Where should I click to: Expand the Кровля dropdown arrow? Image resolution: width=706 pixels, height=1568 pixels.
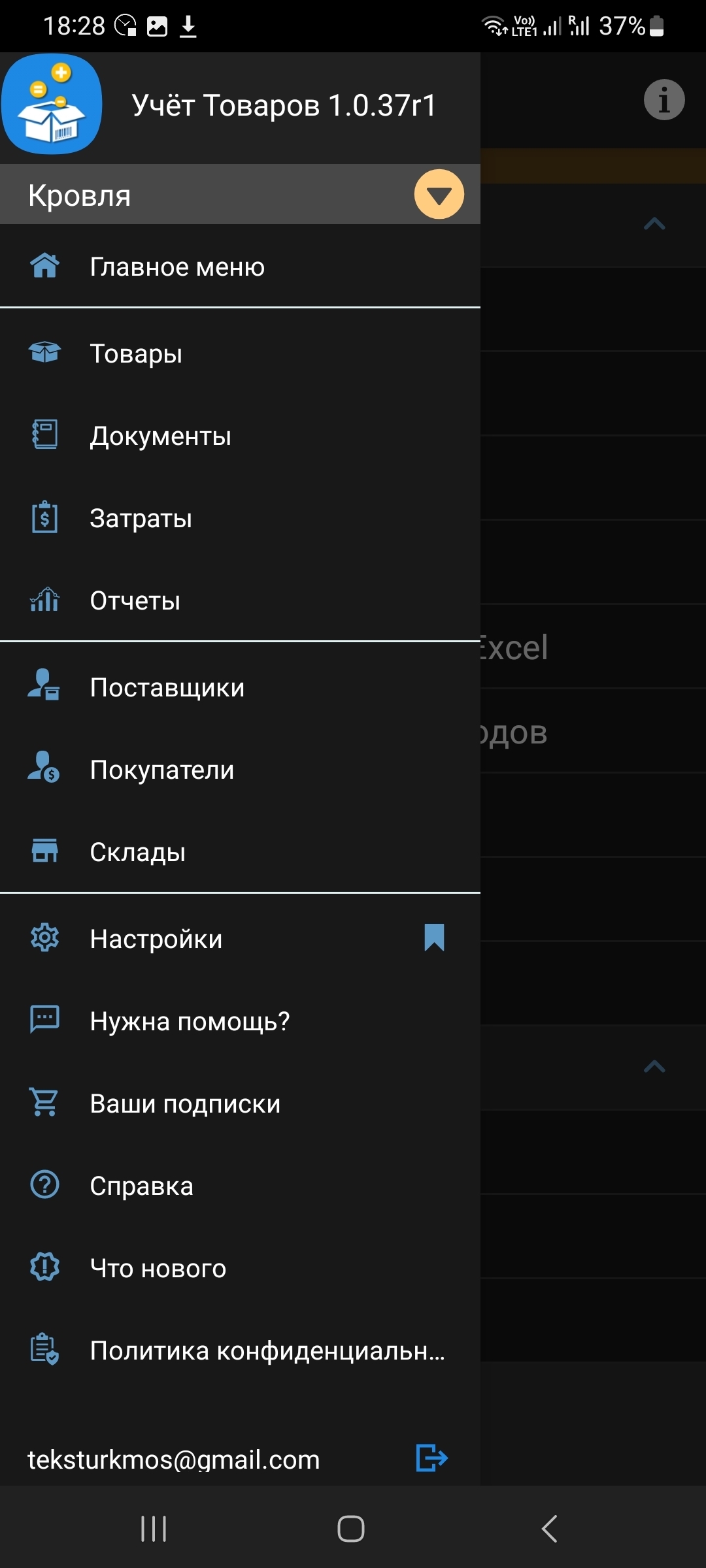click(x=439, y=195)
